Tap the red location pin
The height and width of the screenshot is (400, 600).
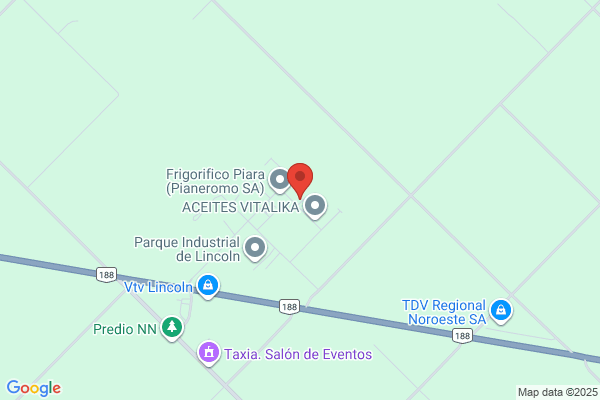click(300, 180)
